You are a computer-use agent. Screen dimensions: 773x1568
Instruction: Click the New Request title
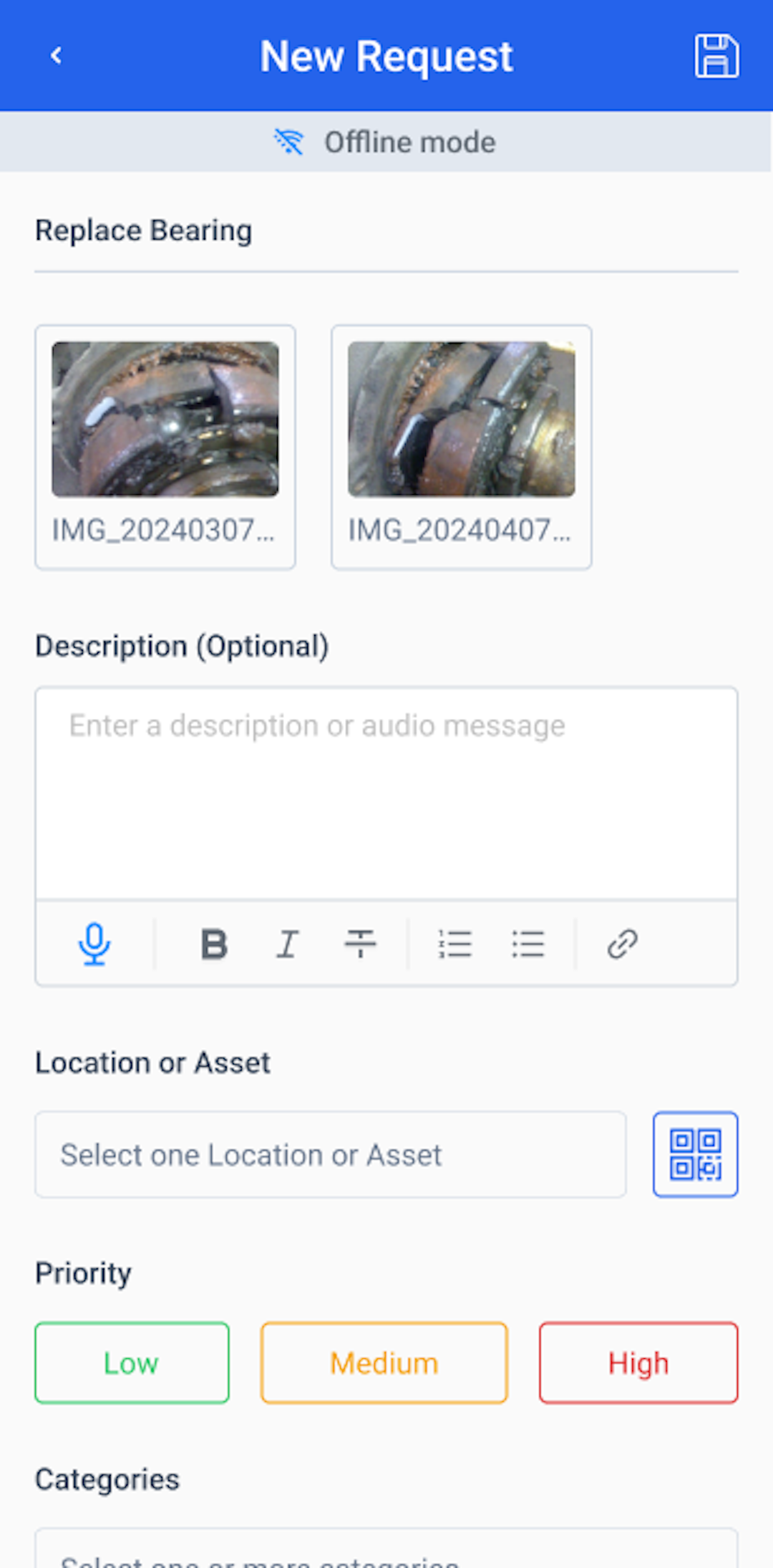pyautogui.click(x=386, y=55)
